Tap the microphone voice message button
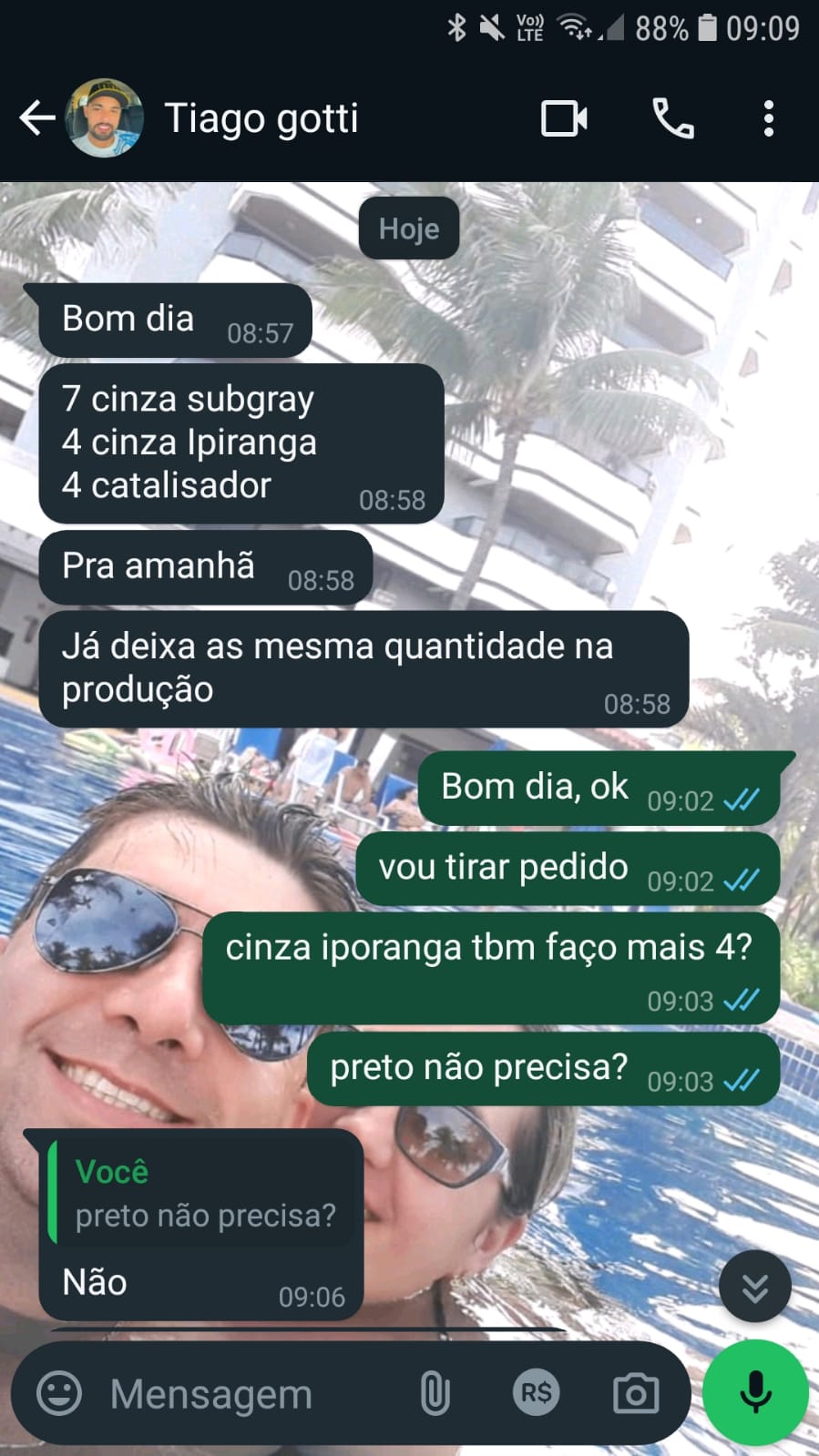This screenshot has width=819, height=1456. [755, 1392]
